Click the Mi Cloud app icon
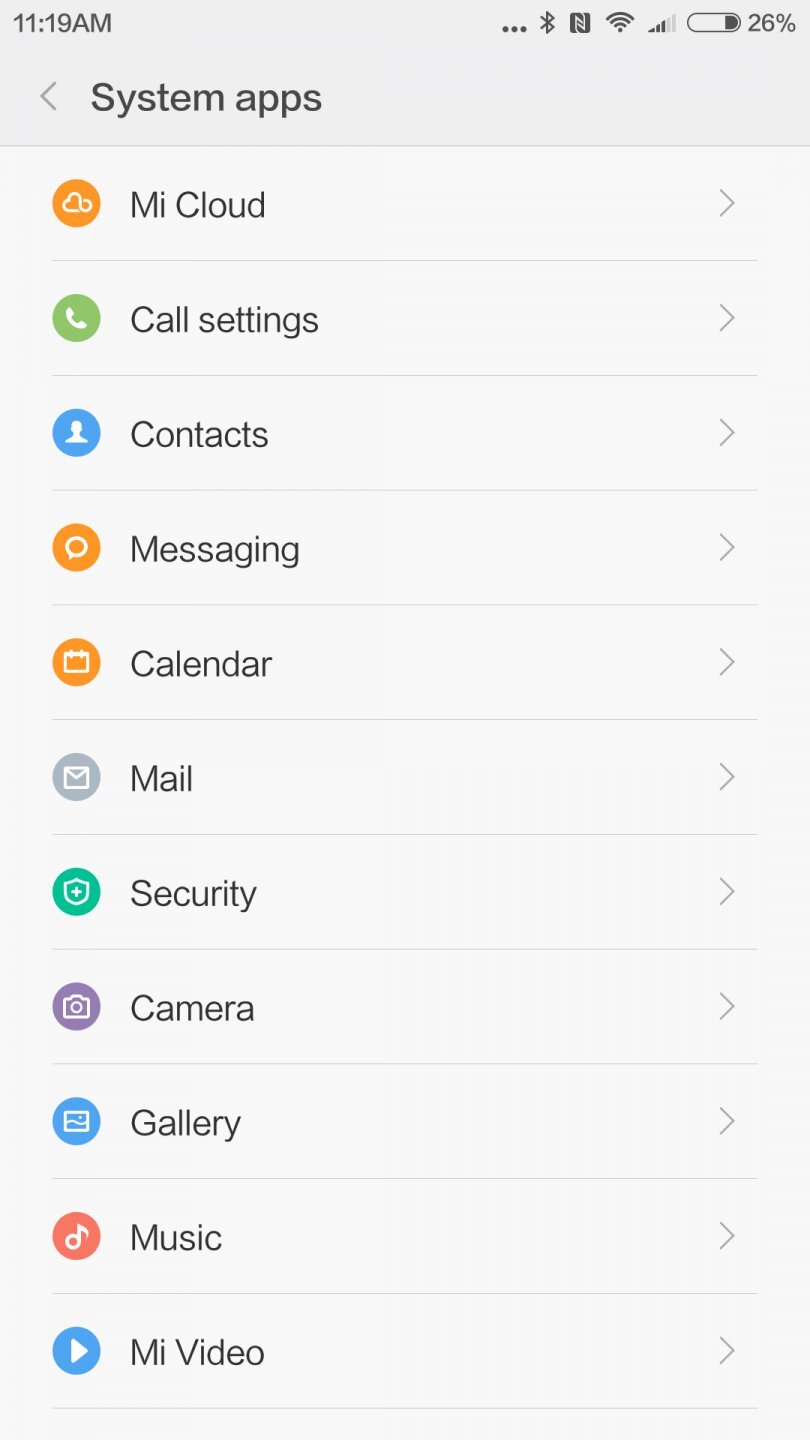 coord(76,203)
